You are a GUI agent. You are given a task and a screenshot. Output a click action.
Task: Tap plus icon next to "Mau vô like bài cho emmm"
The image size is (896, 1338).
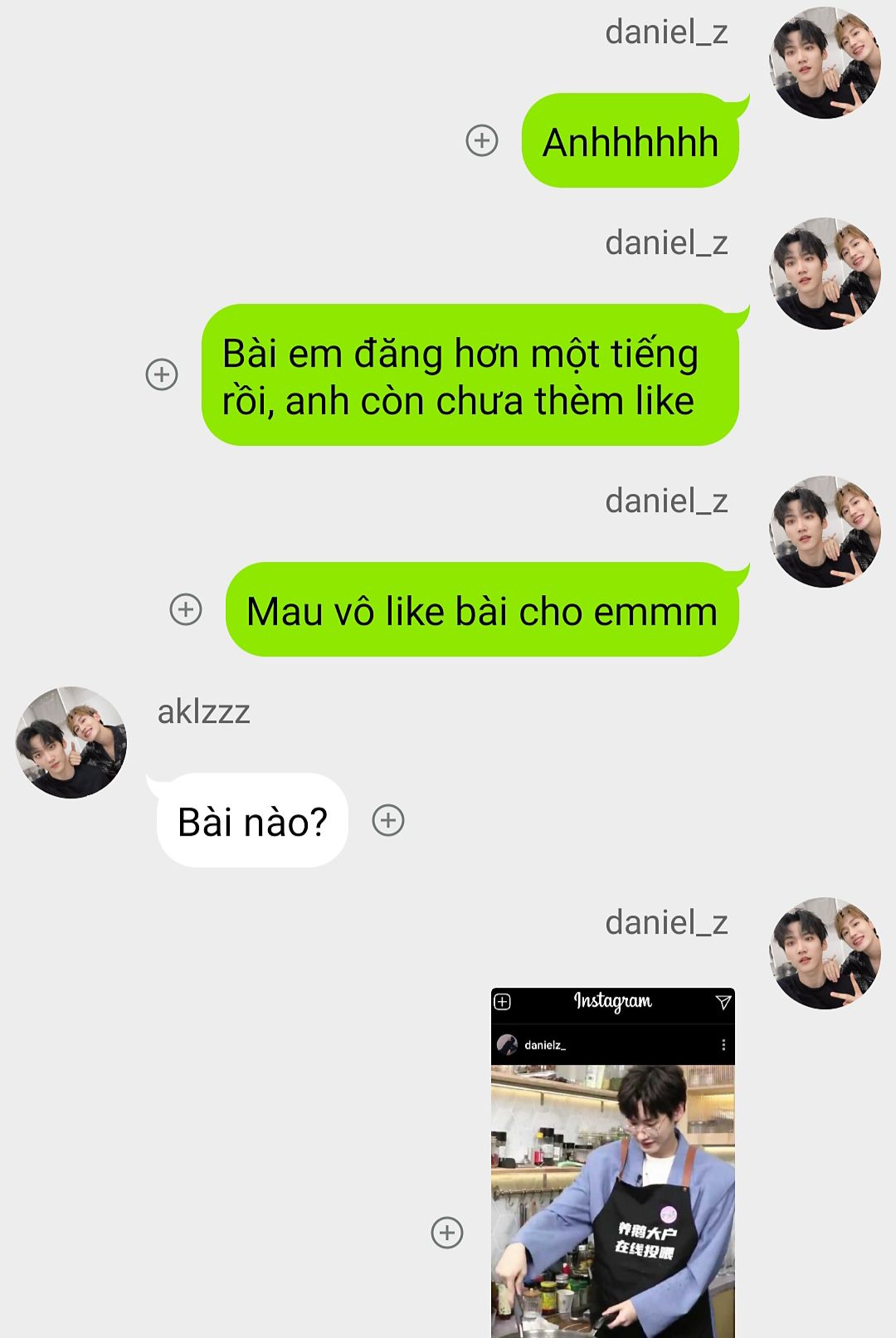point(186,609)
